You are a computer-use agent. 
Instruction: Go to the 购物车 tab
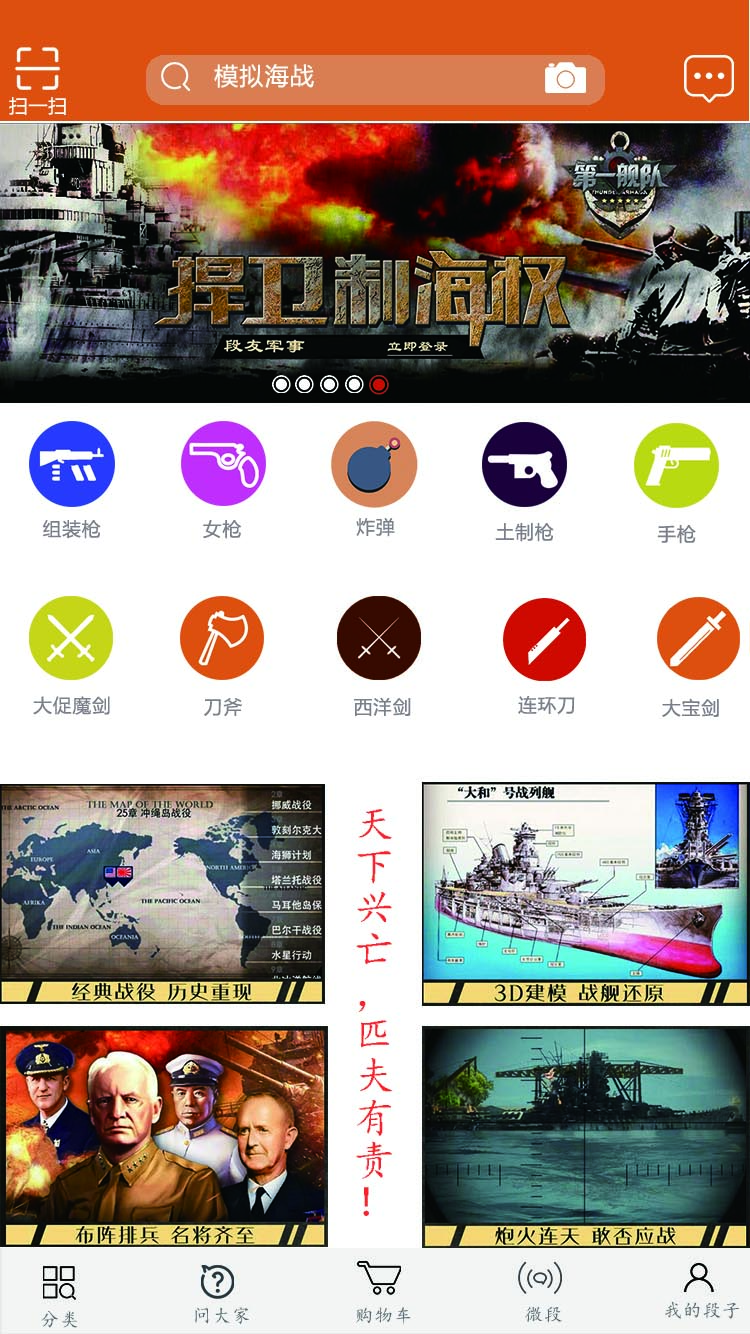pos(381,1293)
